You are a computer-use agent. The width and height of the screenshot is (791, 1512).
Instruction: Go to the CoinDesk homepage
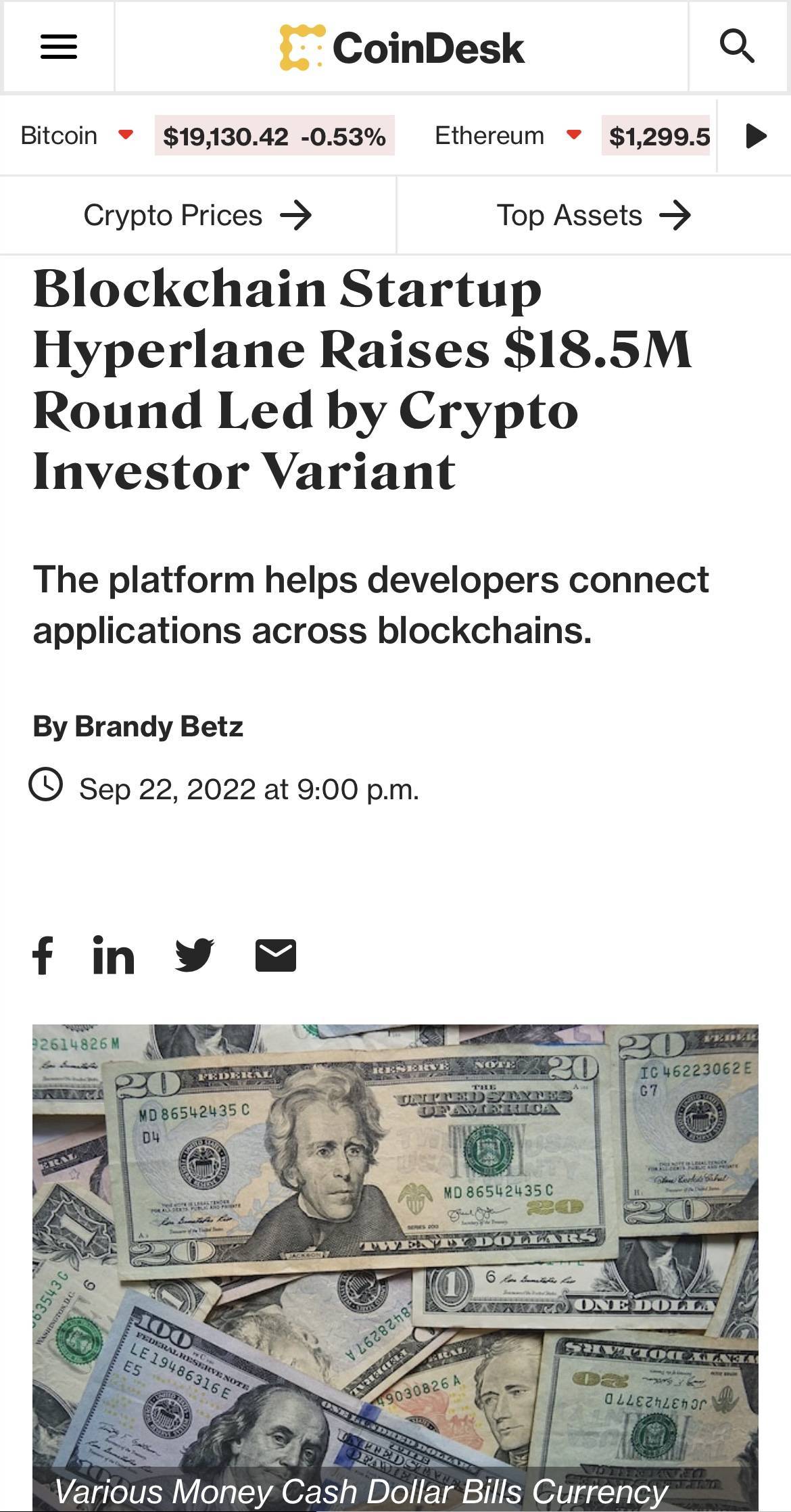(x=402, y=47)
